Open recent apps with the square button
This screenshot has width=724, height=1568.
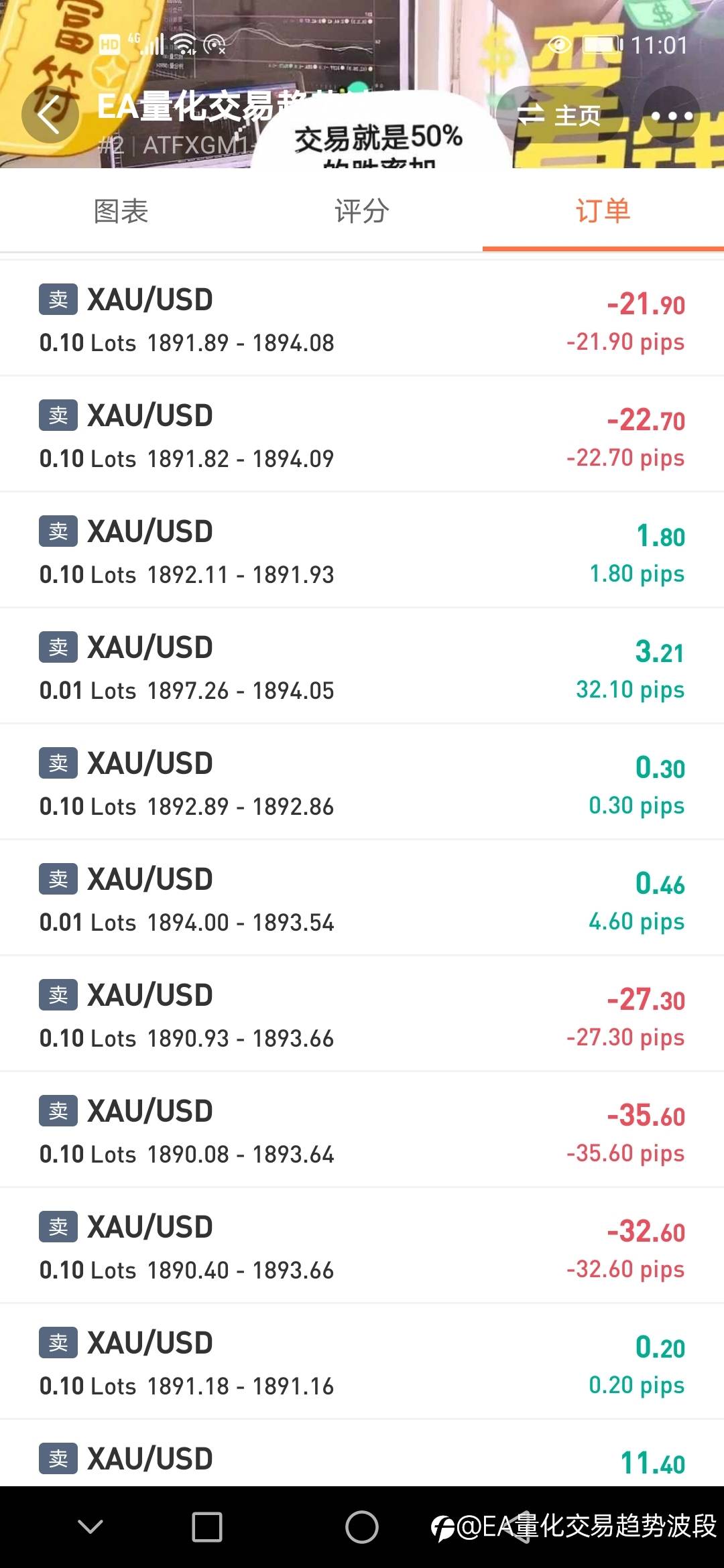click(207, 1527)
